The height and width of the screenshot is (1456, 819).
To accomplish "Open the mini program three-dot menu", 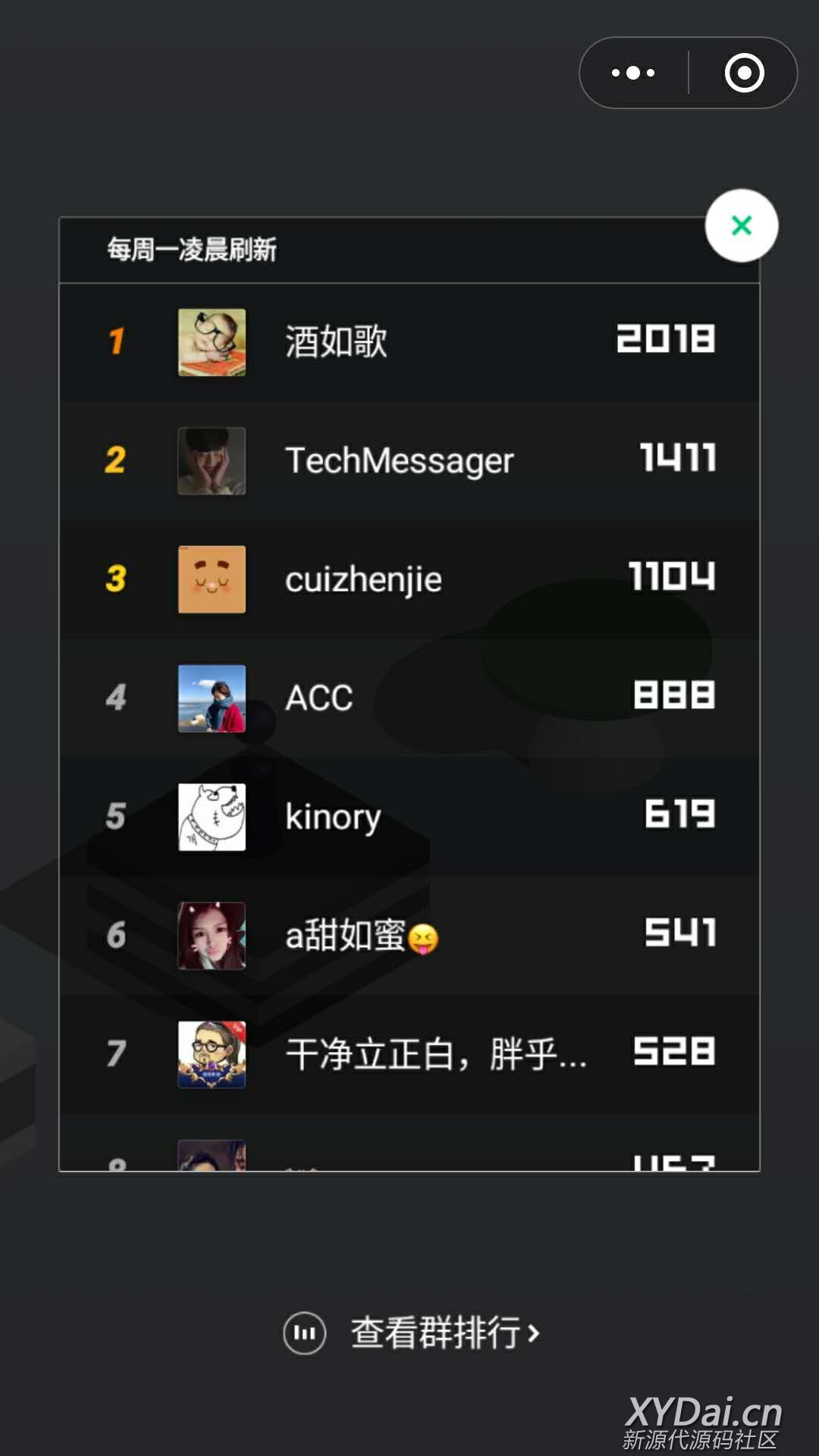I will 634,73.
